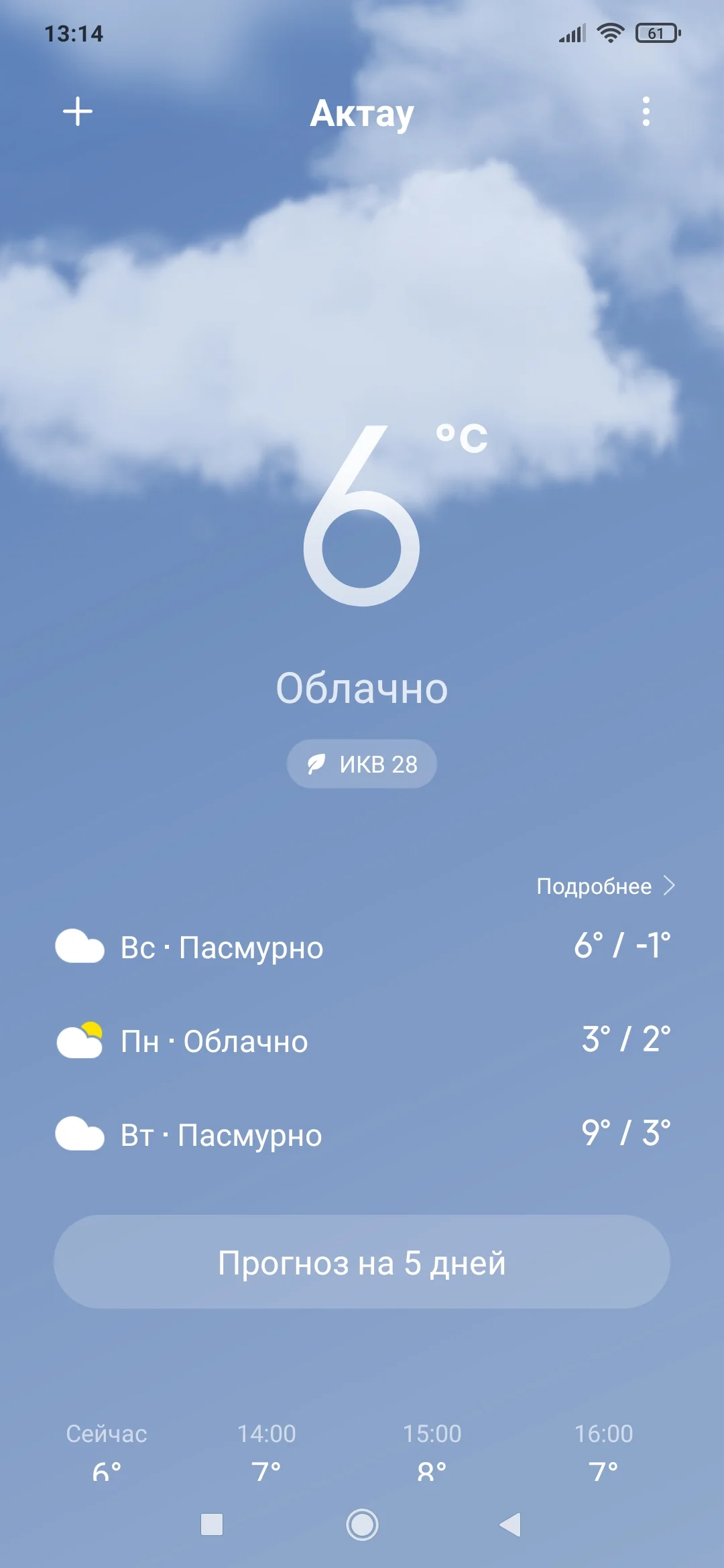Screen dimensions: 724x1568
Task: Open the three-dot overflow menu
Action: (x=646, y=111)
